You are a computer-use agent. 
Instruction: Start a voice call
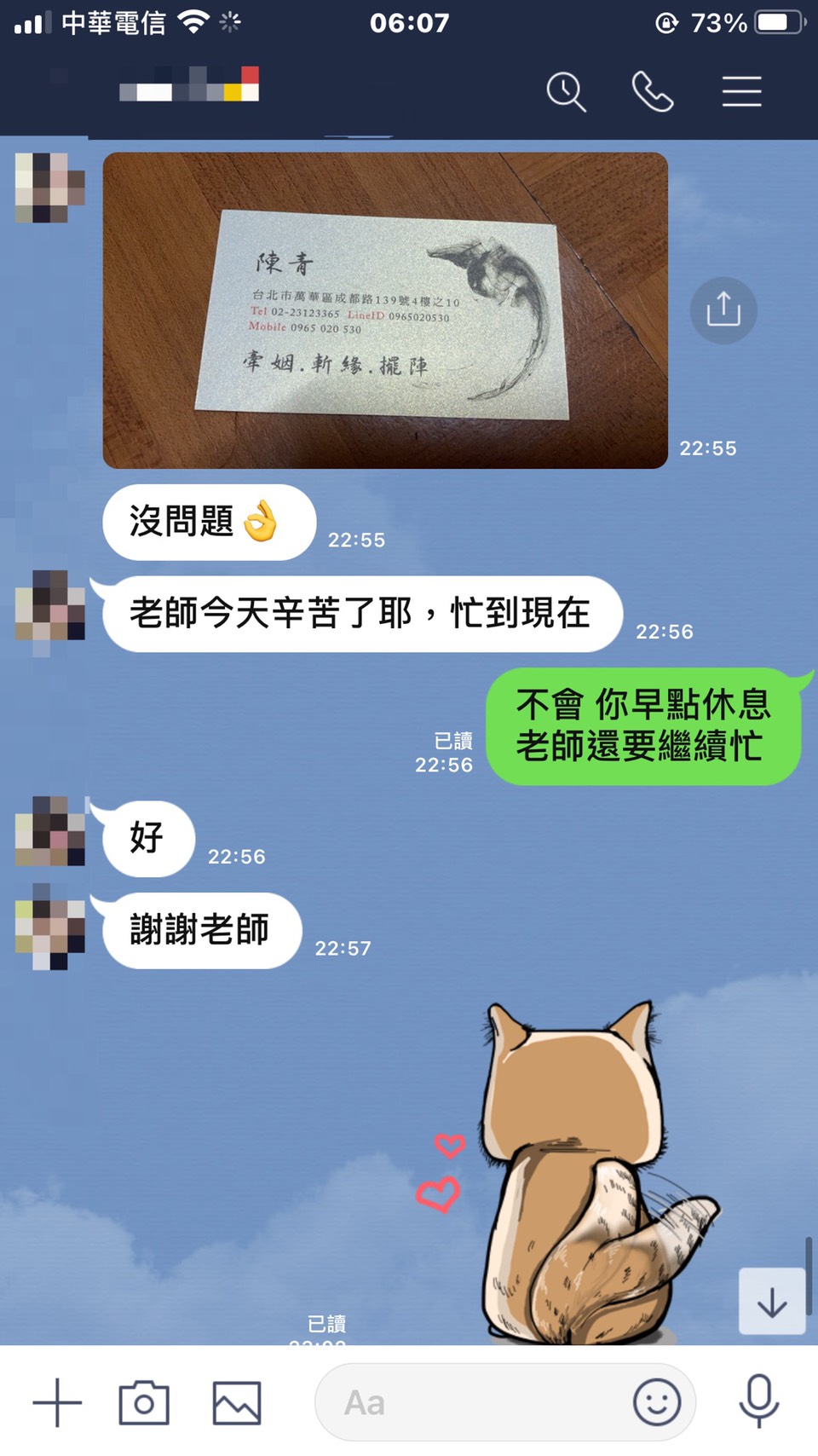point(652,92)
